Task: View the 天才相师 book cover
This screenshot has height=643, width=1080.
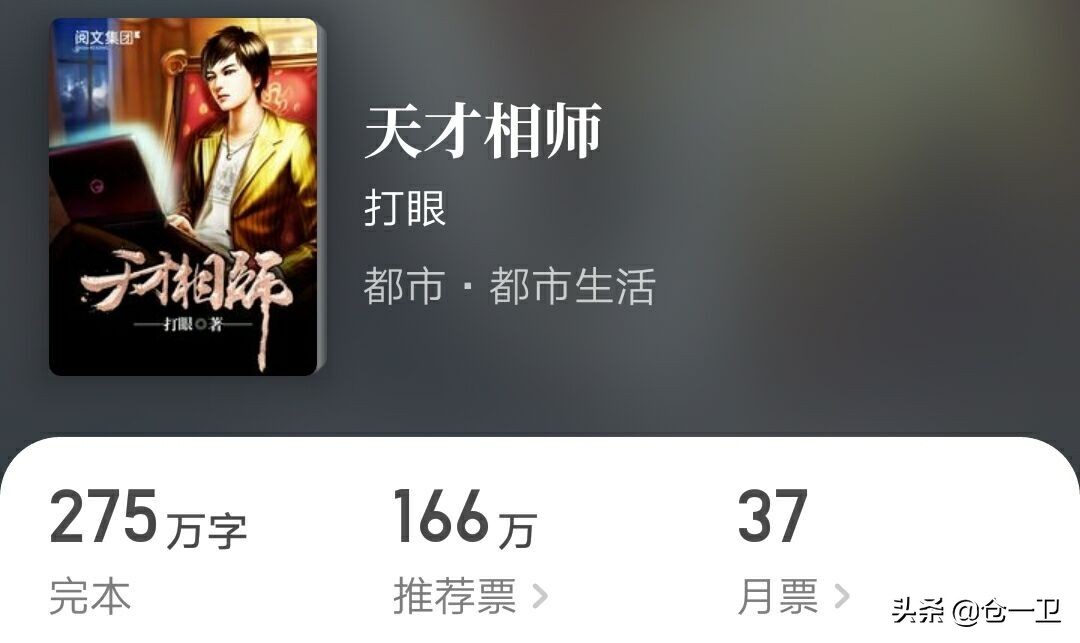Action: click(183, 197)
